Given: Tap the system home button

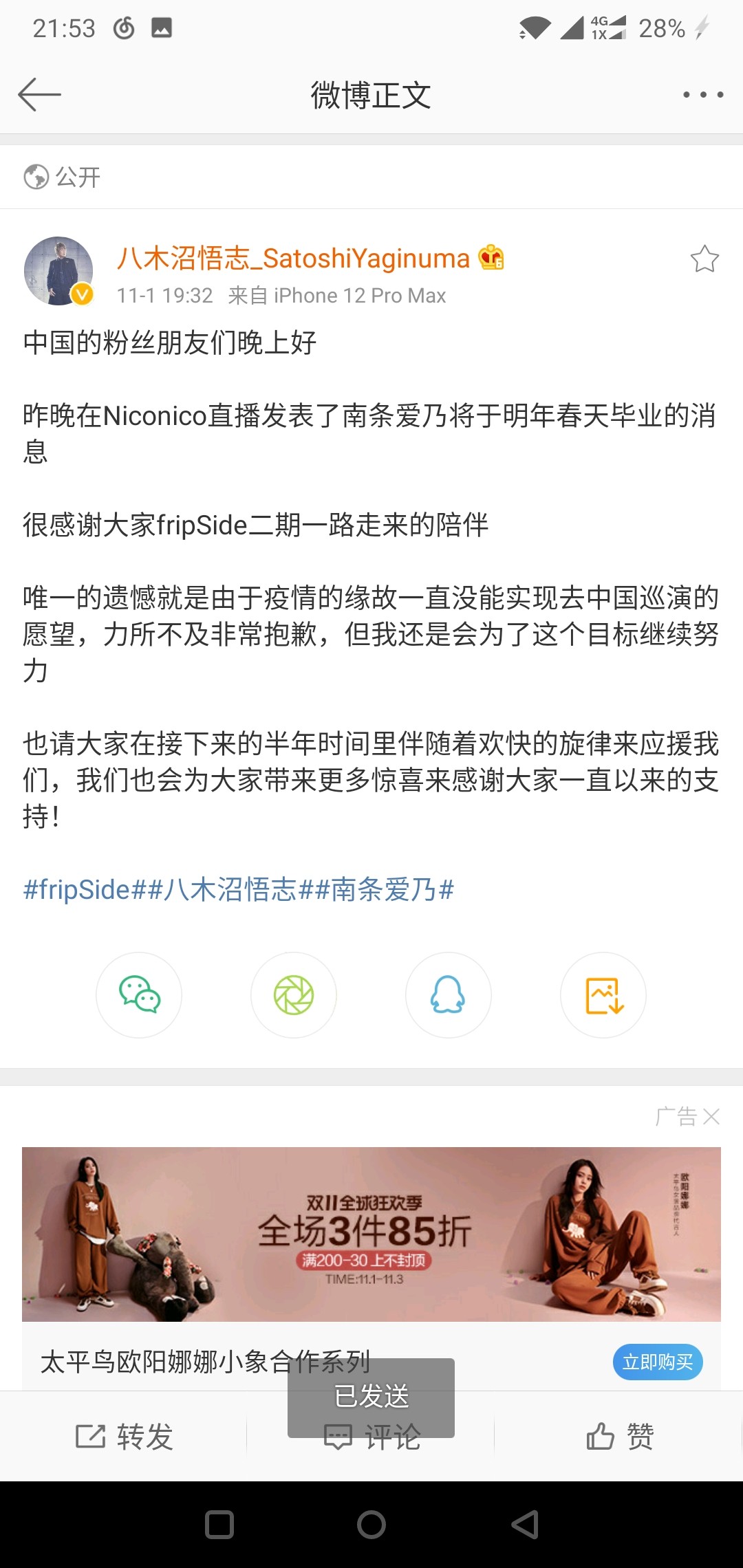Looking at the screenshot, I should (371, 1525).
